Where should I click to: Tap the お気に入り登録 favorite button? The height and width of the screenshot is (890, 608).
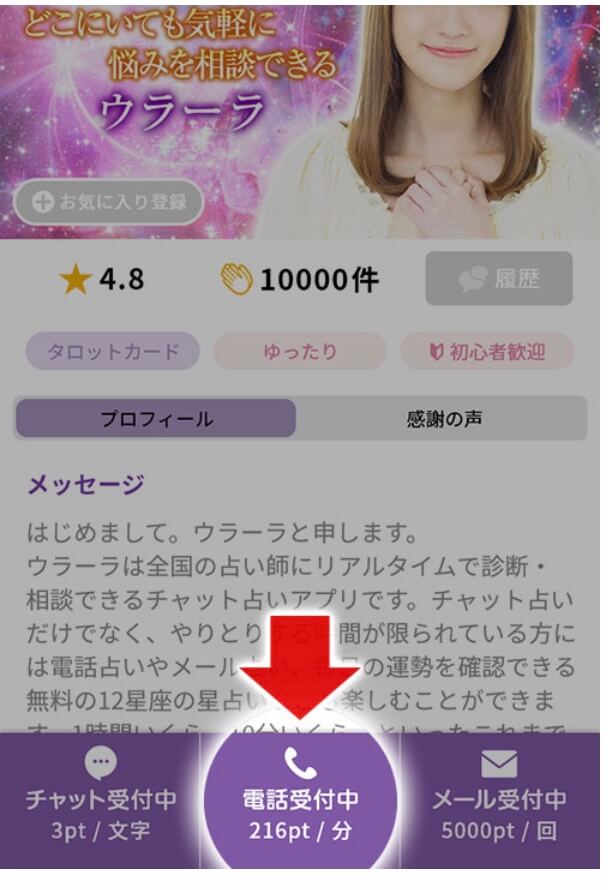coord(109,202)
